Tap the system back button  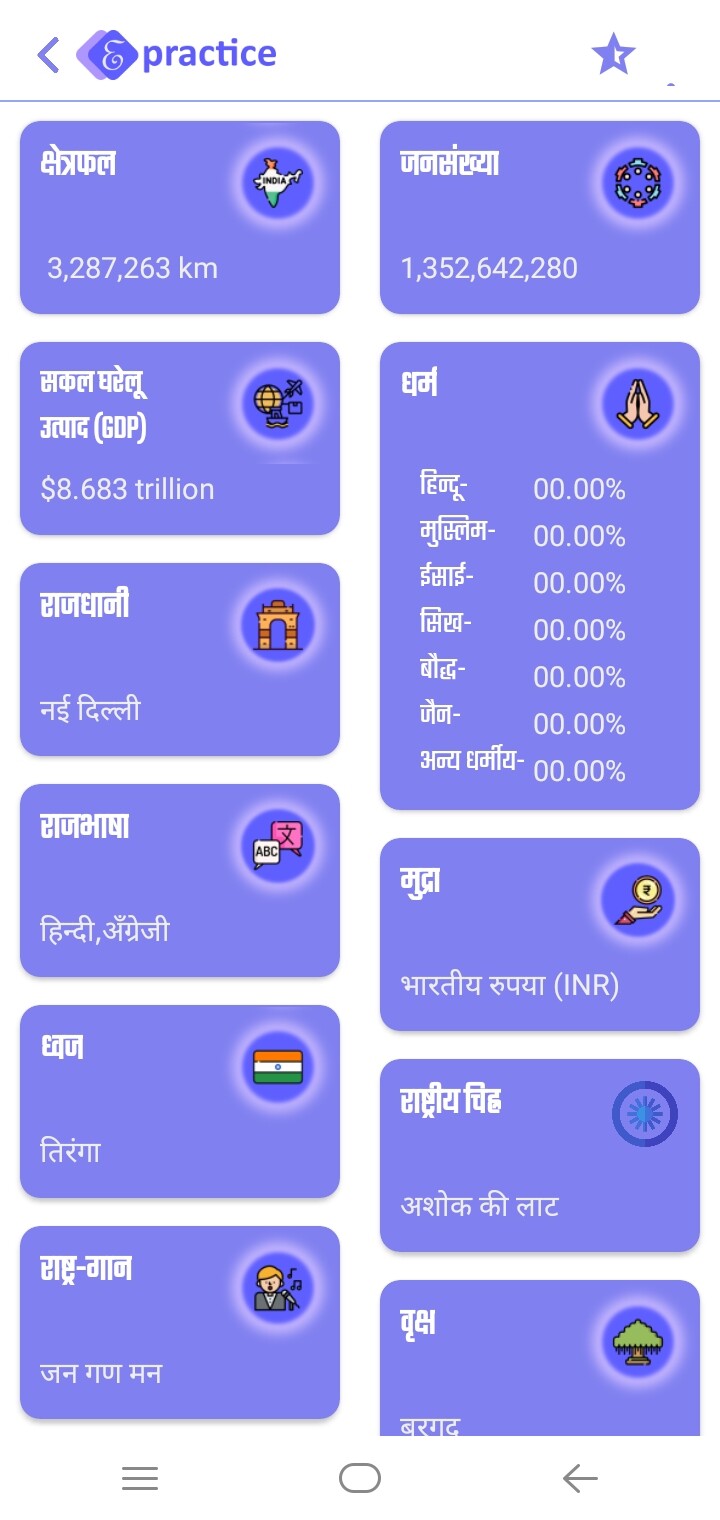click(x=579, y=1478)
